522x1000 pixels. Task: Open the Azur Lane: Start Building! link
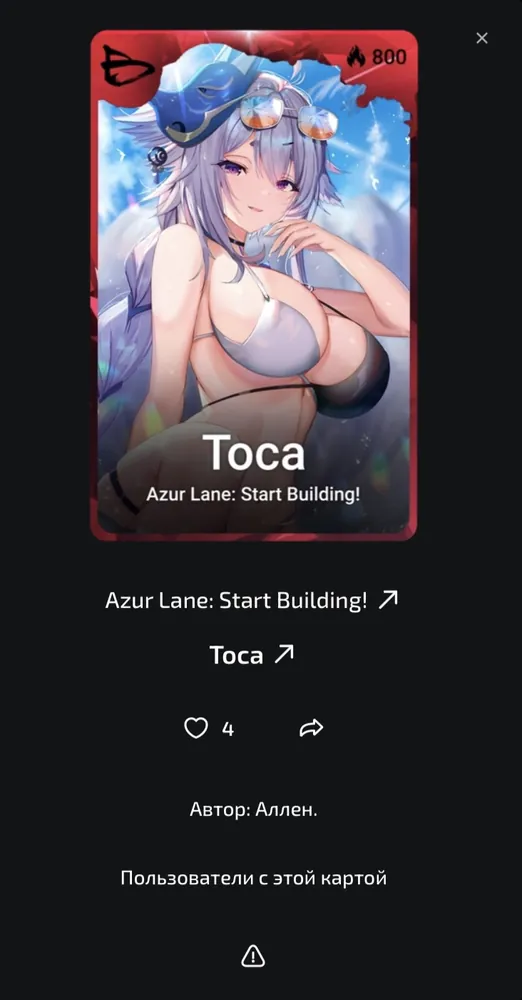click(x=251, y=600)
